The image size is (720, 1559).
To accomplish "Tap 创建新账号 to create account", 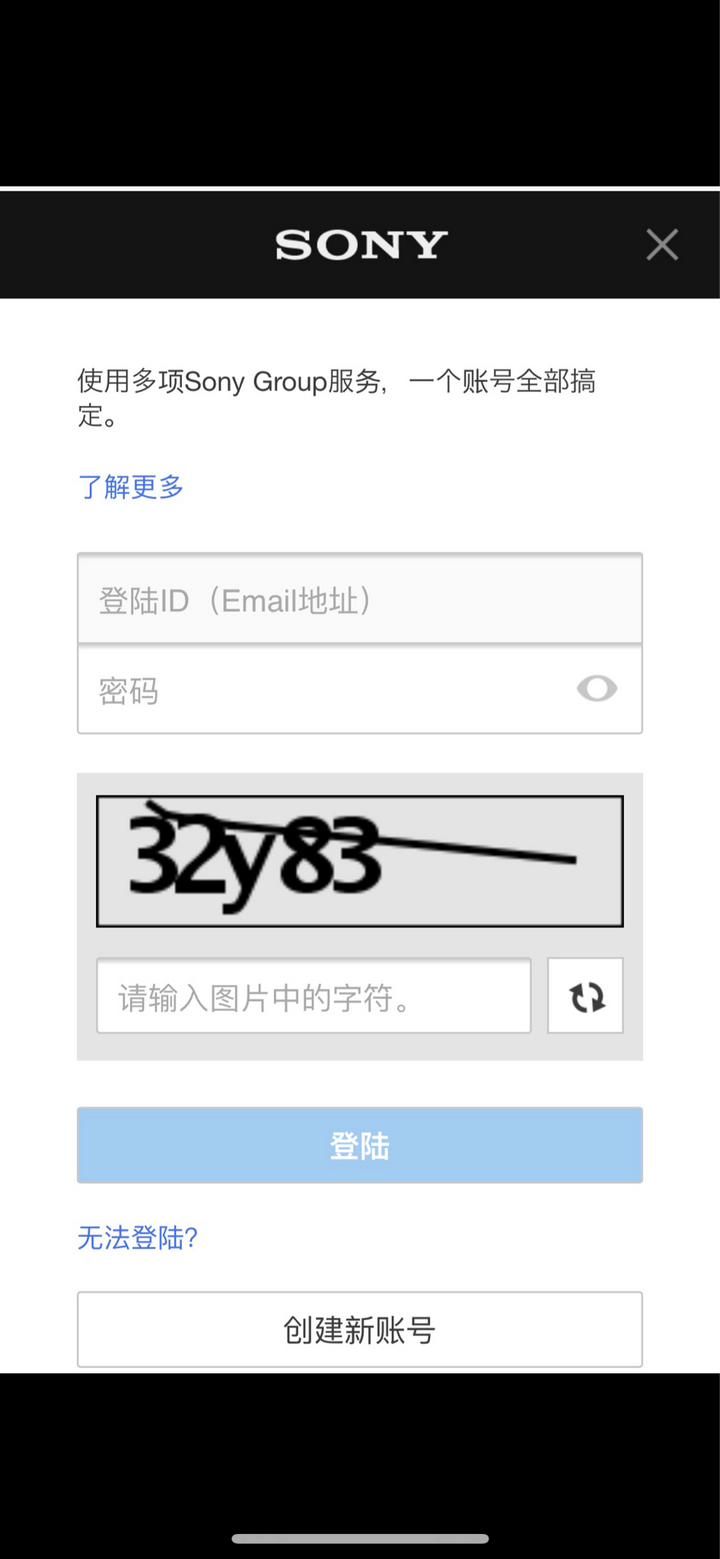I will [359, 1330].
